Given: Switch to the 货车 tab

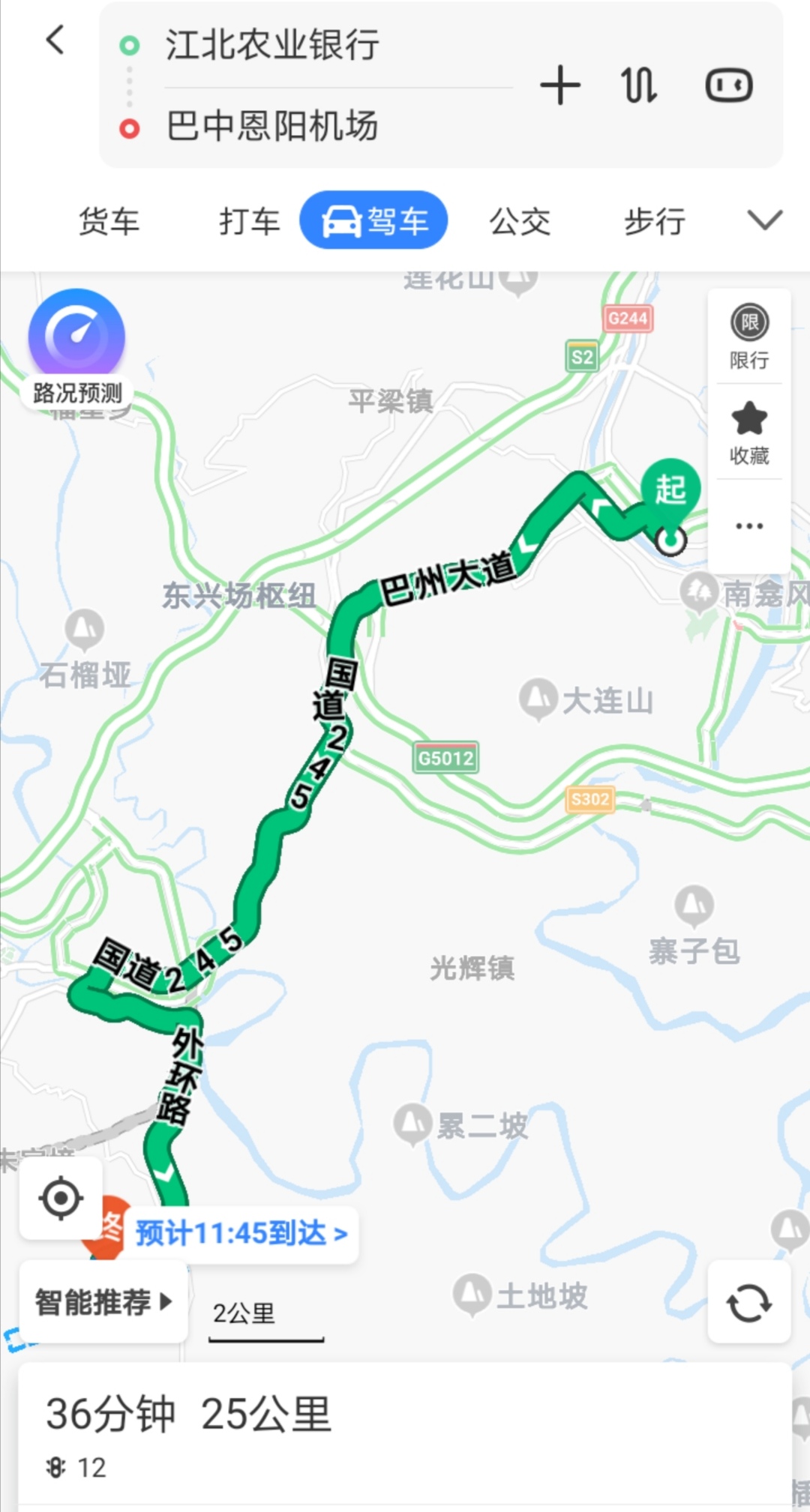Looking at the screenshot, I should click(109, 221).
